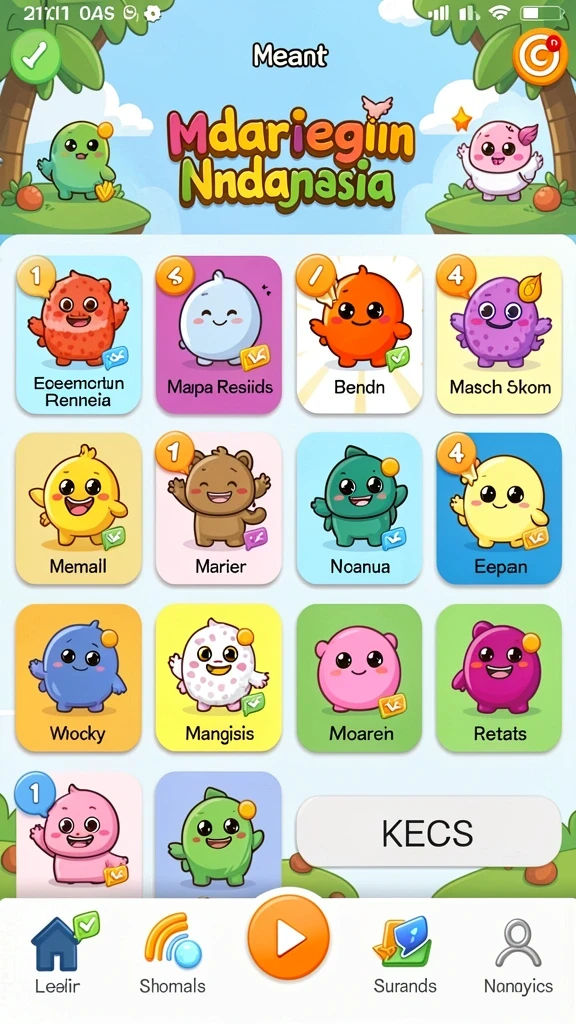Select the Mangisis card

[219, 678]
